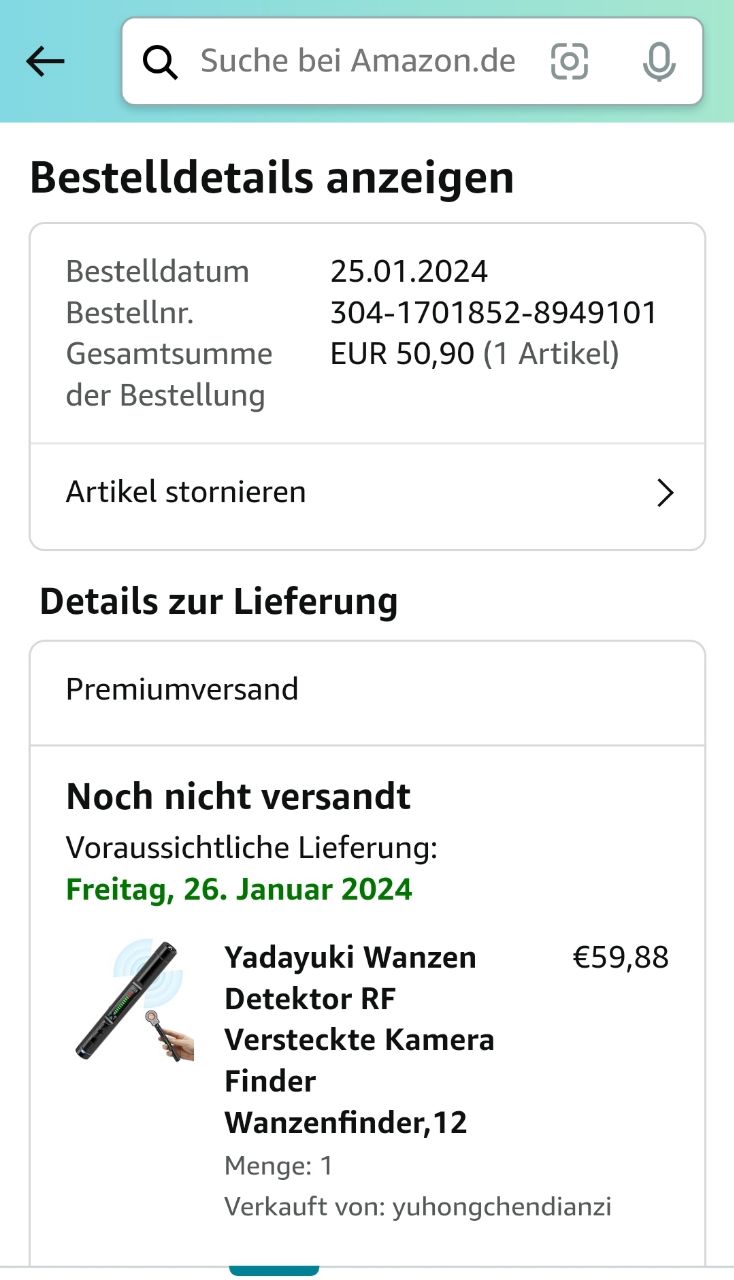This screenshot has height=1280, width=734.
Task: Open the camera scan search icon
Action: pos(570,62)
